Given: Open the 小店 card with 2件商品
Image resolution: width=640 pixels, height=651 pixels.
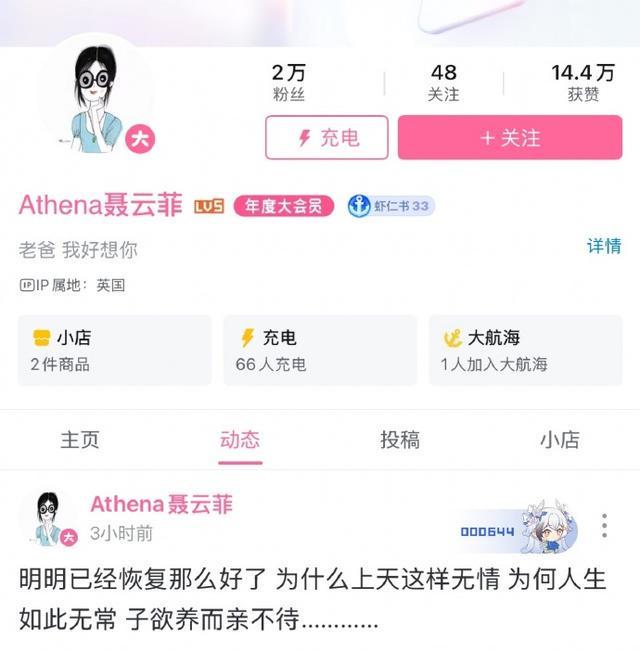Looking at the screenshot, I should [x=114, y=350].
